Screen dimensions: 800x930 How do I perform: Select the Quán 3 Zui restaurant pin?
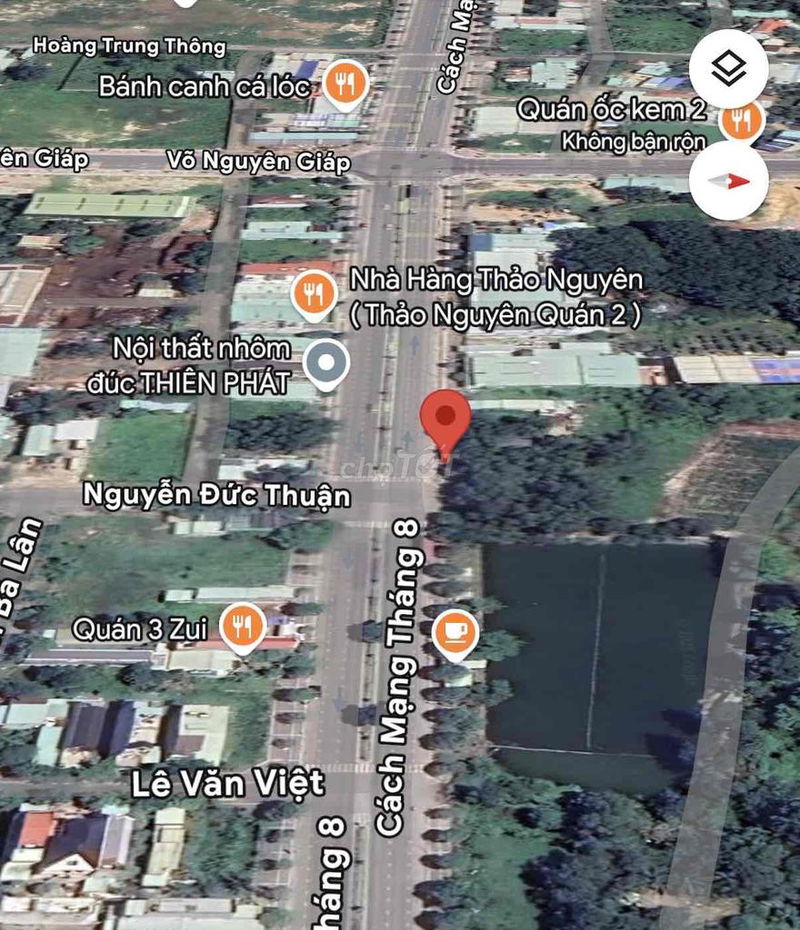coord(242,627)
